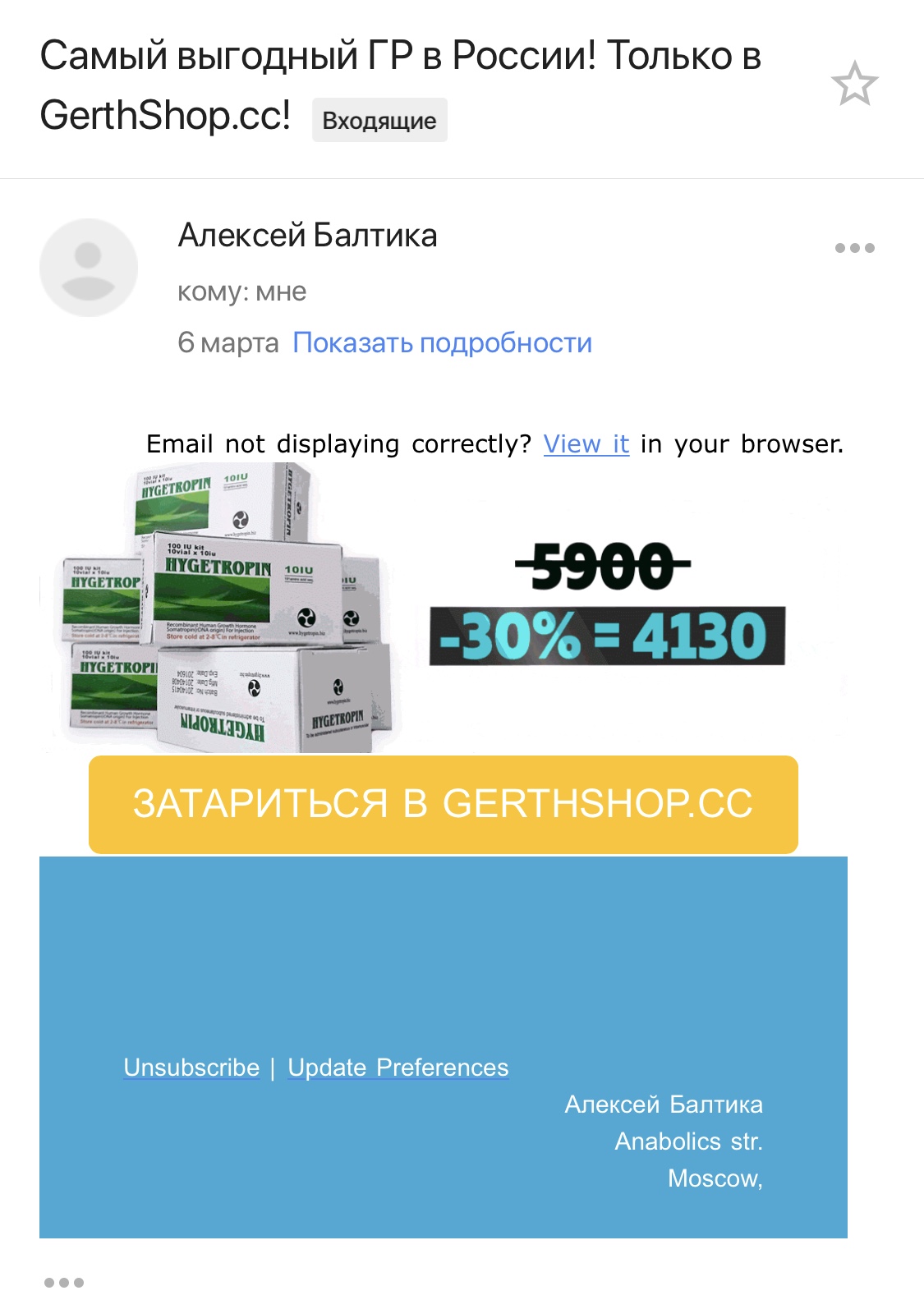Expand trimmed content with bottom three dots
The image size is (924, 1309).
(64, 1282)
